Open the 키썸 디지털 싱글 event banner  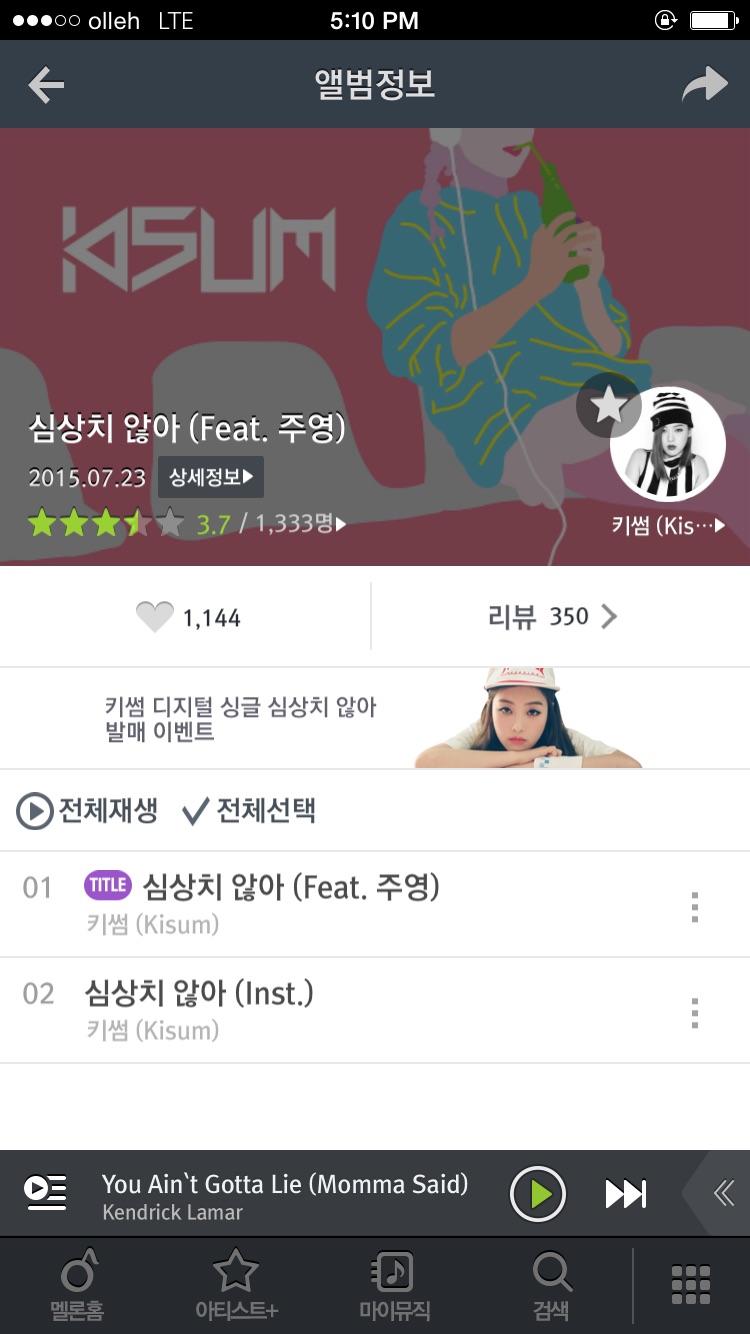pos(374,719)
